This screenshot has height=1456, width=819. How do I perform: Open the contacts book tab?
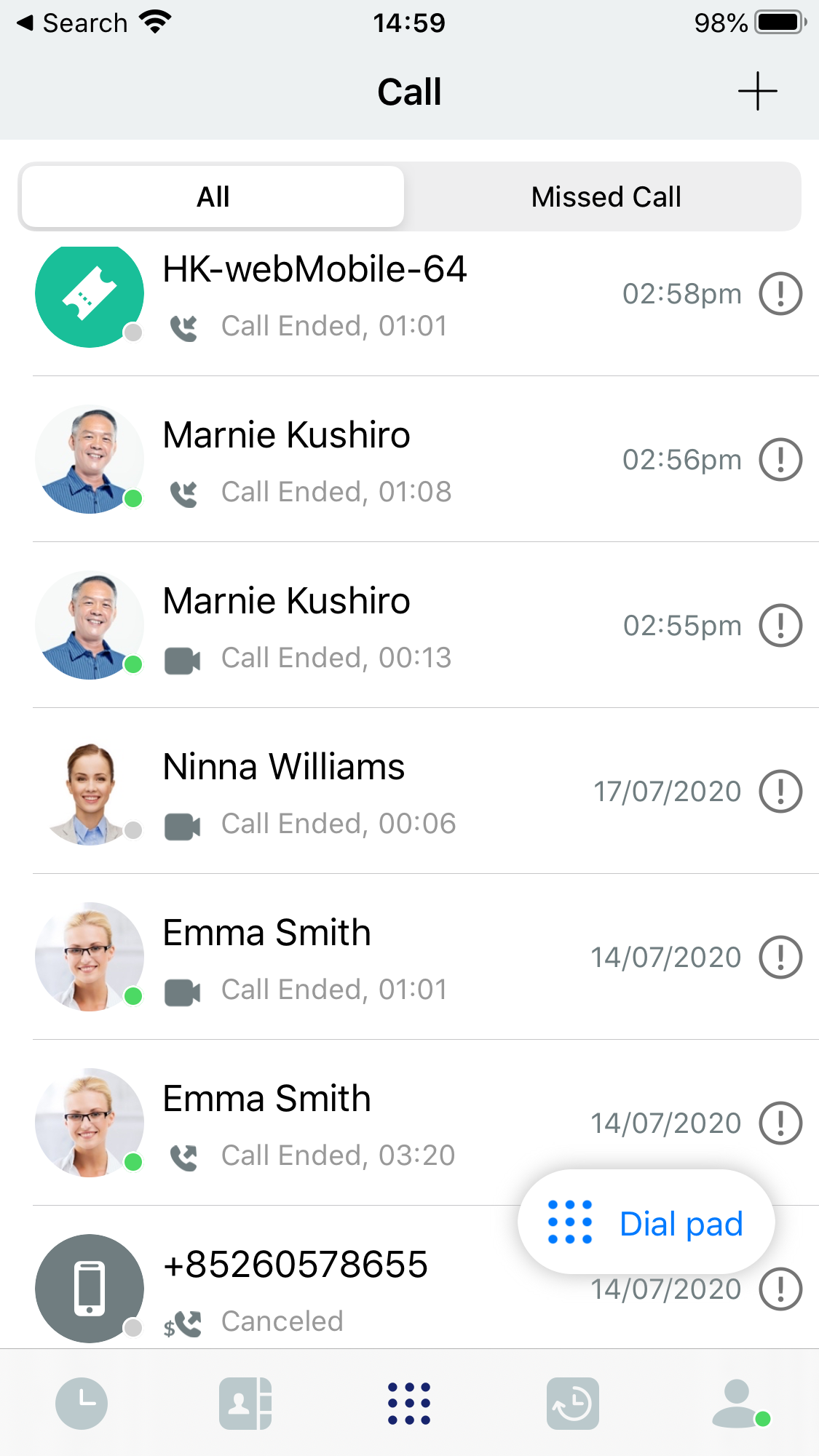(245, 1403)
